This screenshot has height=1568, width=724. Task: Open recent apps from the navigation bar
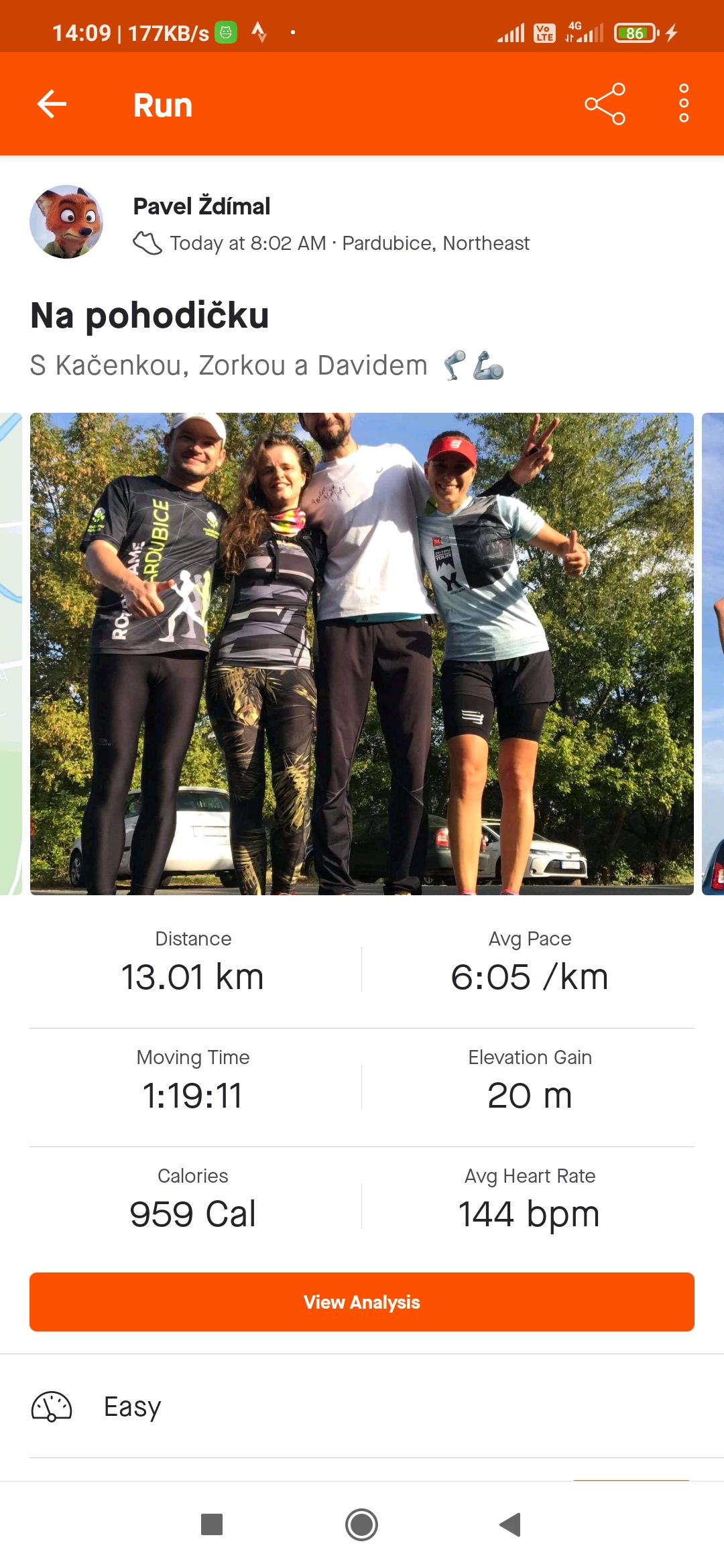[x=212, y=1524]
